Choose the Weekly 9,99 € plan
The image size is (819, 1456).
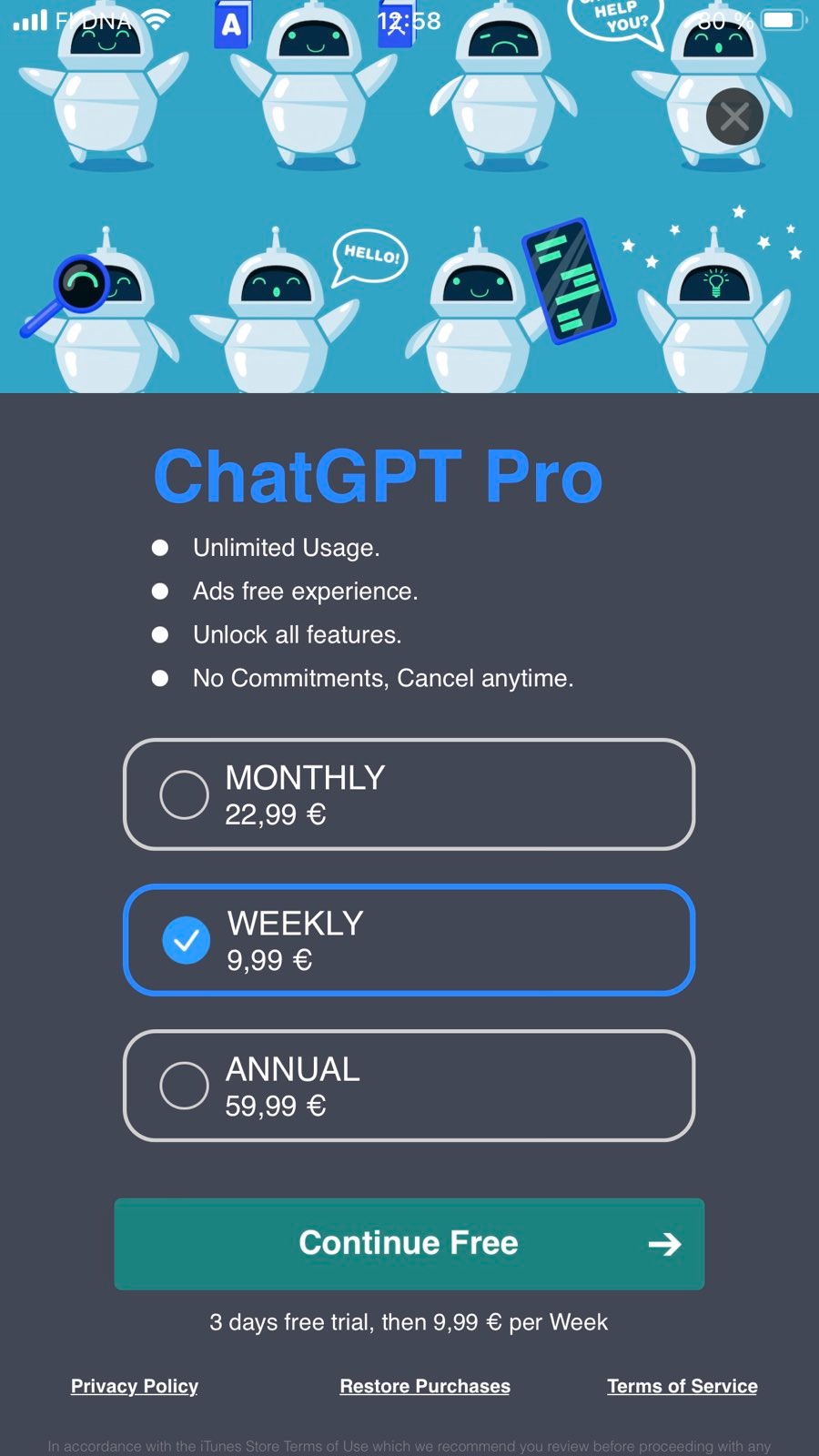409,940
